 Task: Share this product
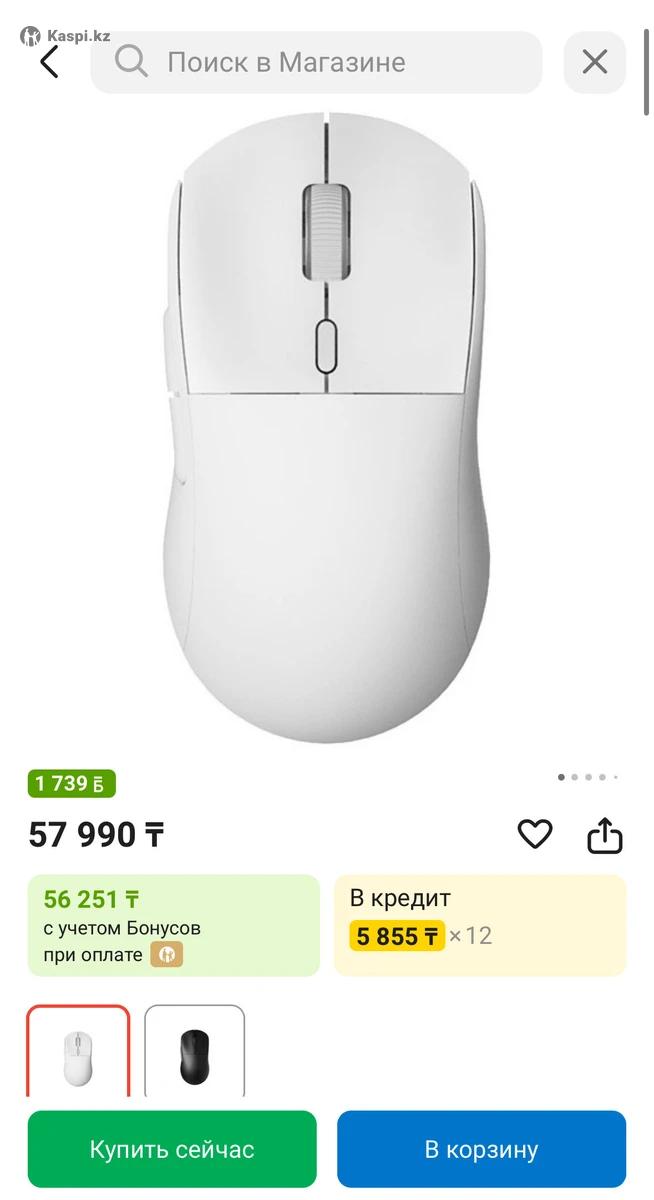(x=605, y=836)
